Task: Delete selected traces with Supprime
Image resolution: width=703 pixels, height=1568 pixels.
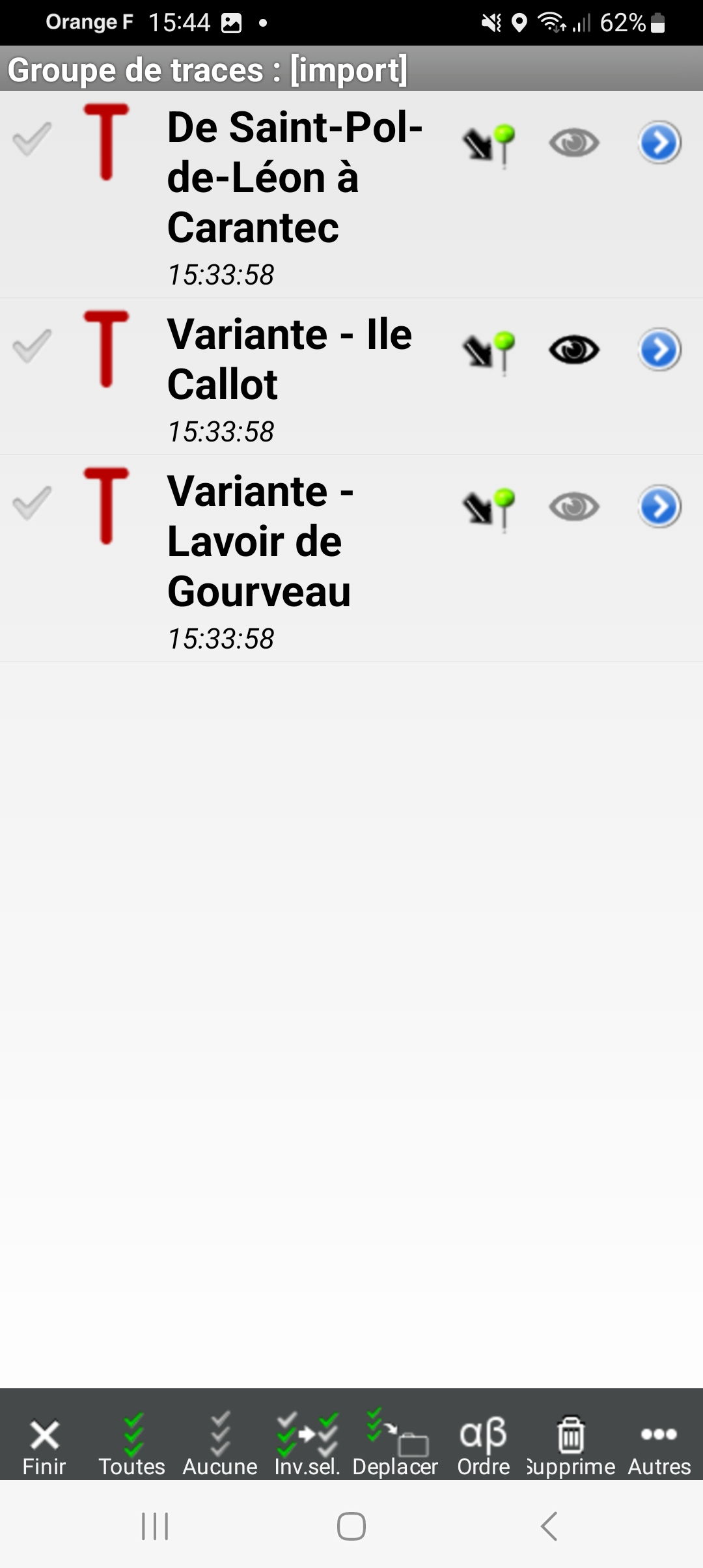Action: [571, 1446]
